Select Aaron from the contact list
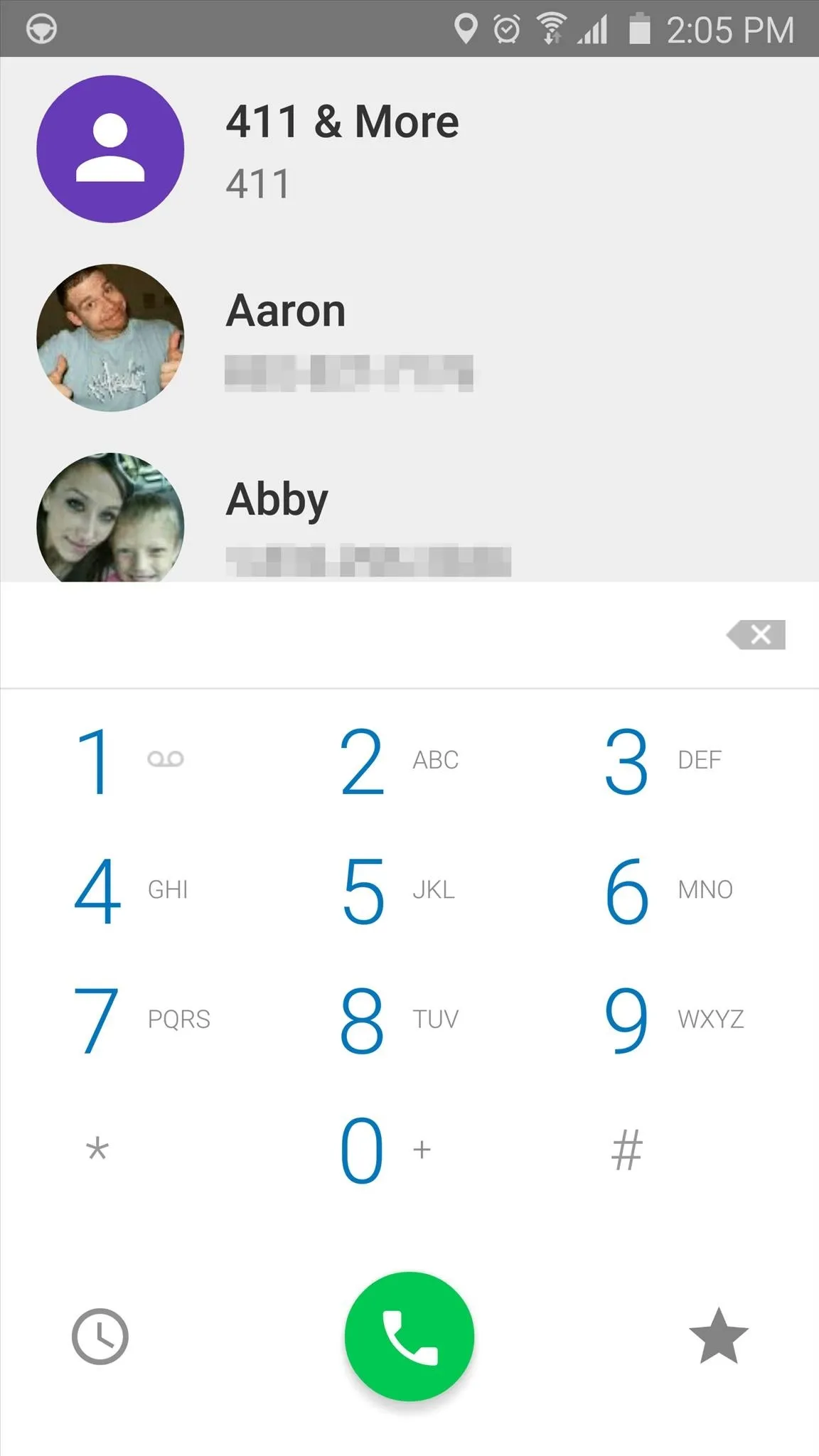Viewport: 819px width, 1456px height. coord(409,338)
